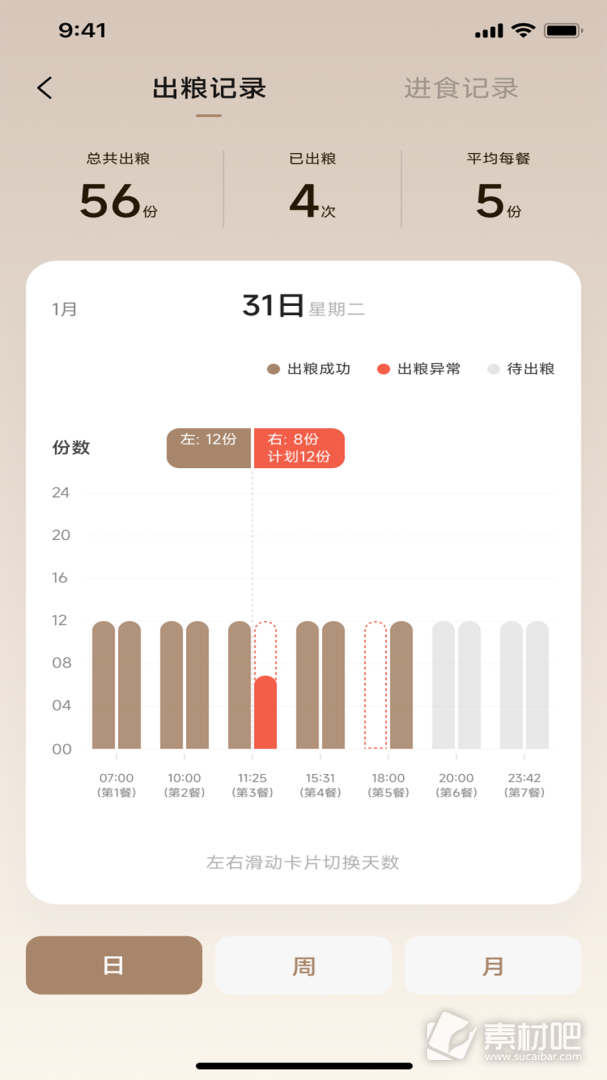This screenshot has height=1080, width=607.
Task: Select the 出粮记录 tab
Action: tap(209, 88)
